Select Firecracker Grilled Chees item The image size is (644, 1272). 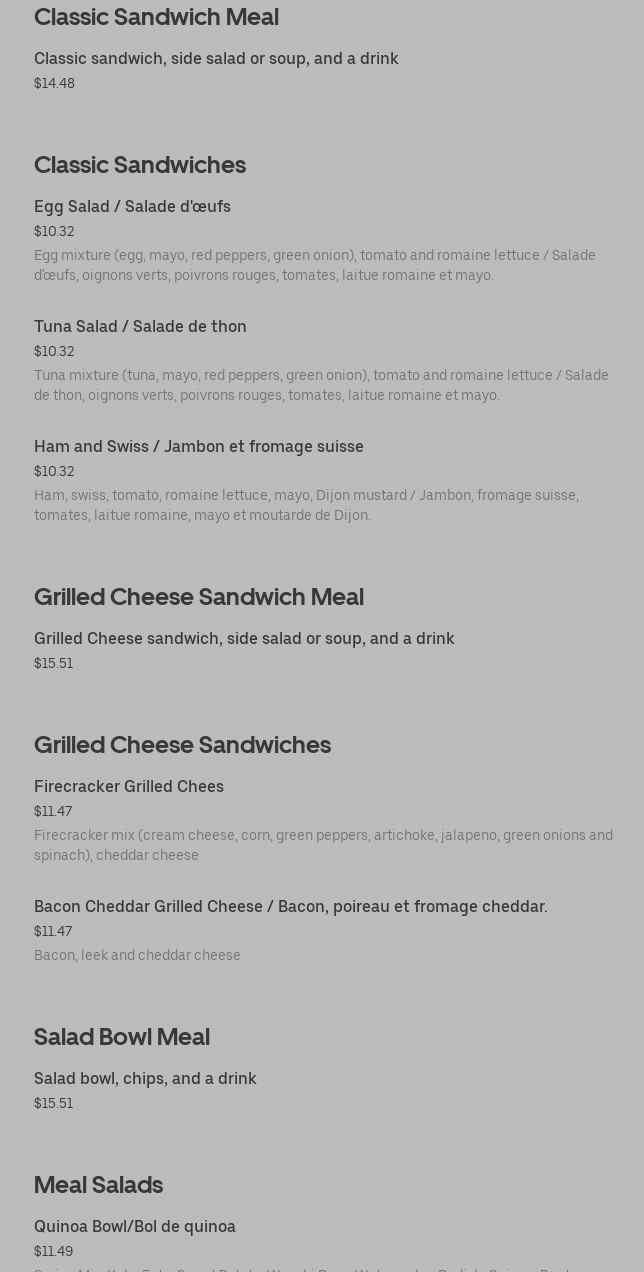(x=129, y=787)
